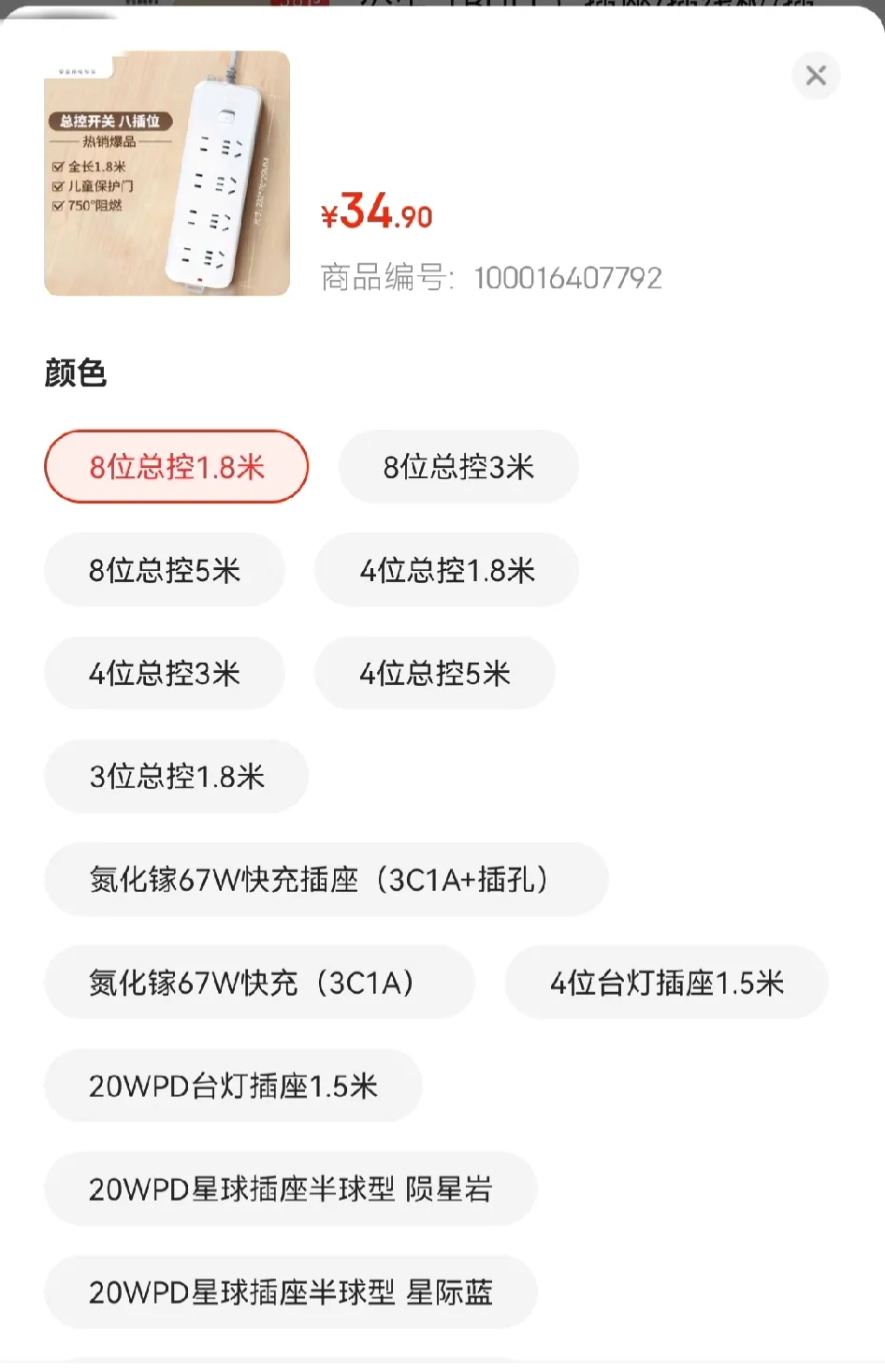This screenshot has width=885, height=1372.
Task: Select the 4位总控1.8米 chip
Action: tap(447, 570)
